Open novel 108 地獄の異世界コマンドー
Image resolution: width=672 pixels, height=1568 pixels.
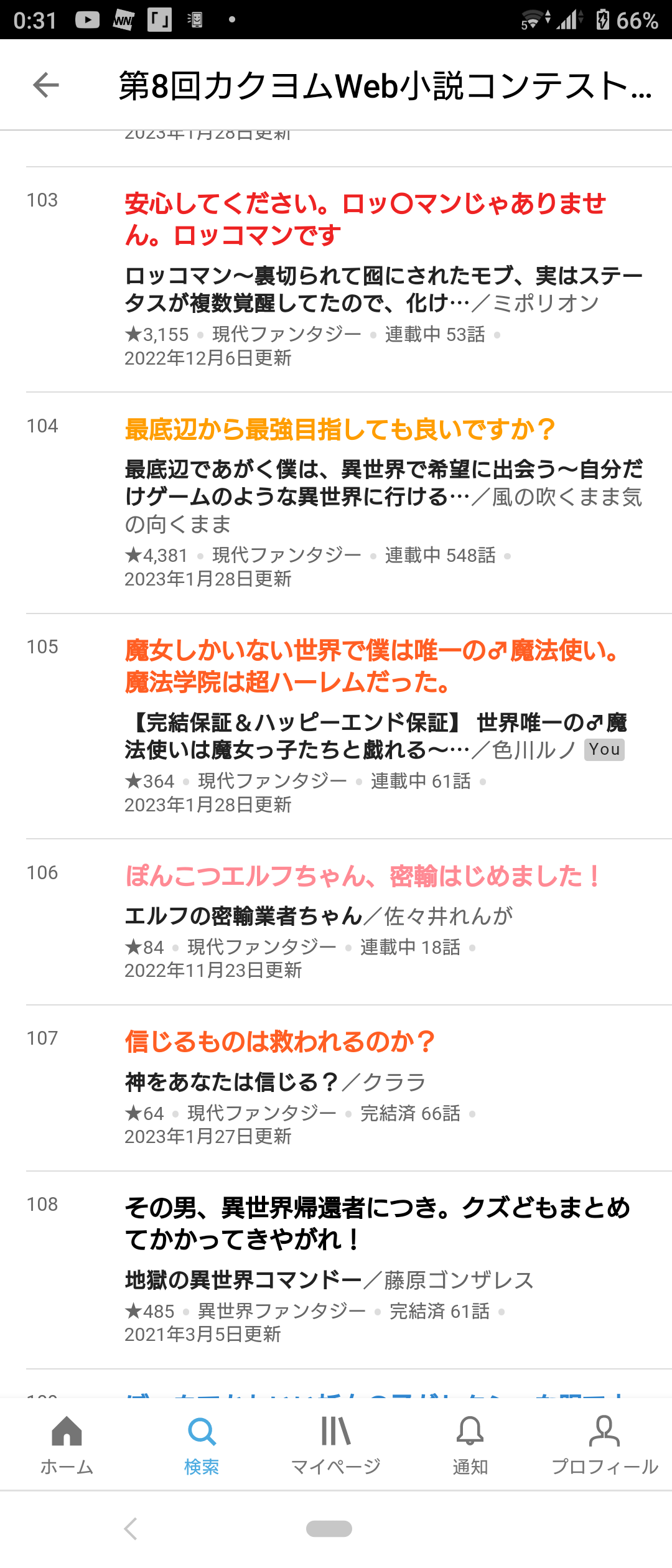tap(377, 1223)
